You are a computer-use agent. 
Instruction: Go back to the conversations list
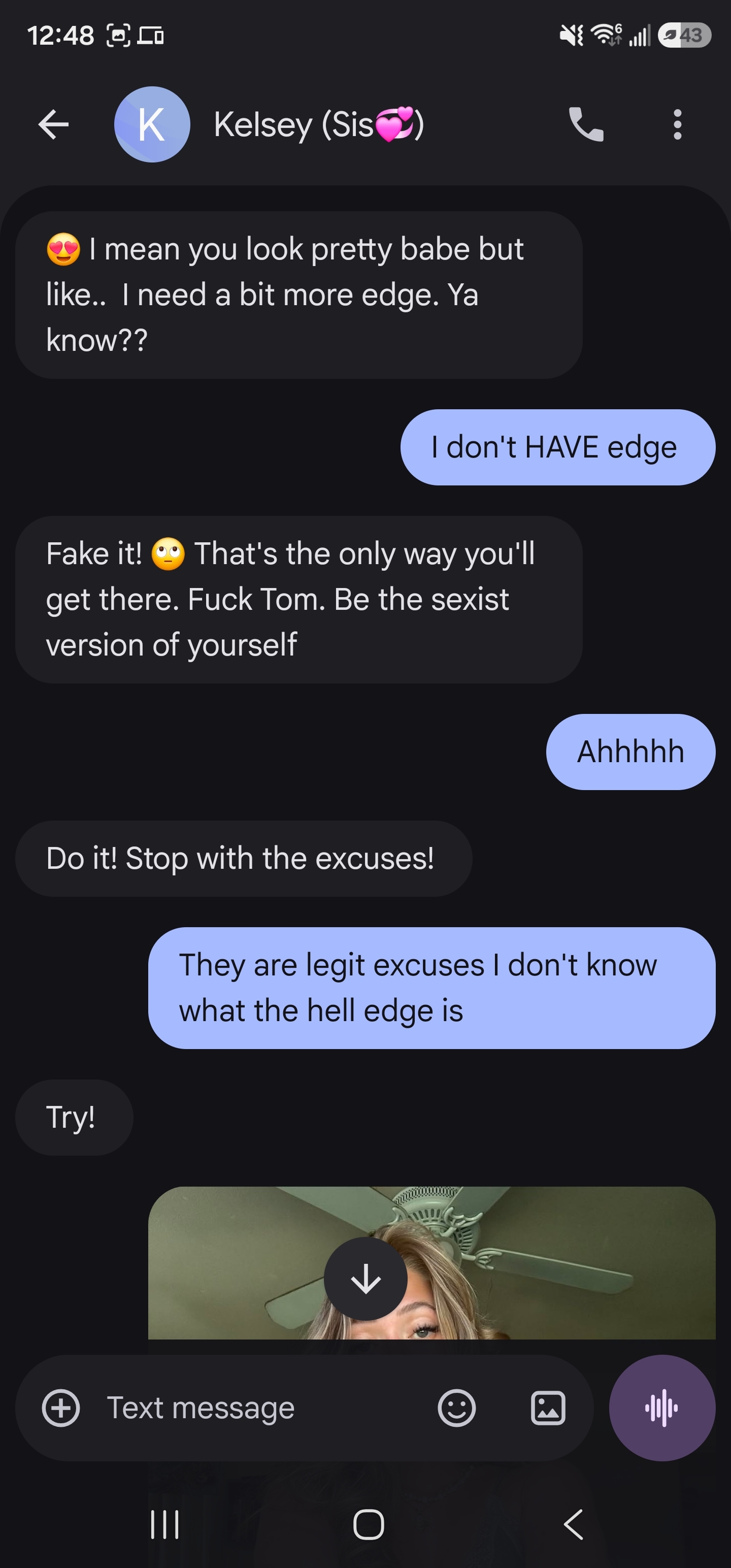click(54, 125)
